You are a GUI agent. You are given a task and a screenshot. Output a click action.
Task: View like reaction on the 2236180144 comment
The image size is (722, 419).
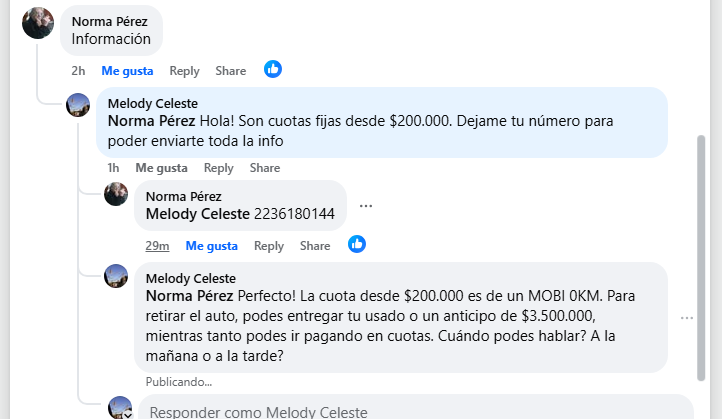coord(357,244)
